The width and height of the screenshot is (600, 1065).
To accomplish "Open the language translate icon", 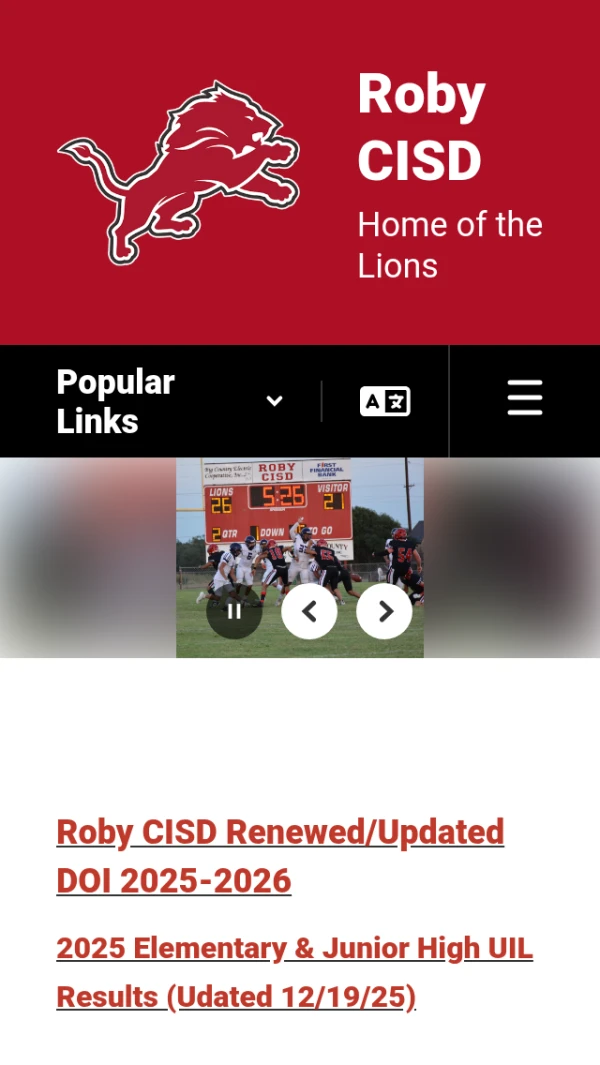I will click(x=385, y=401).
